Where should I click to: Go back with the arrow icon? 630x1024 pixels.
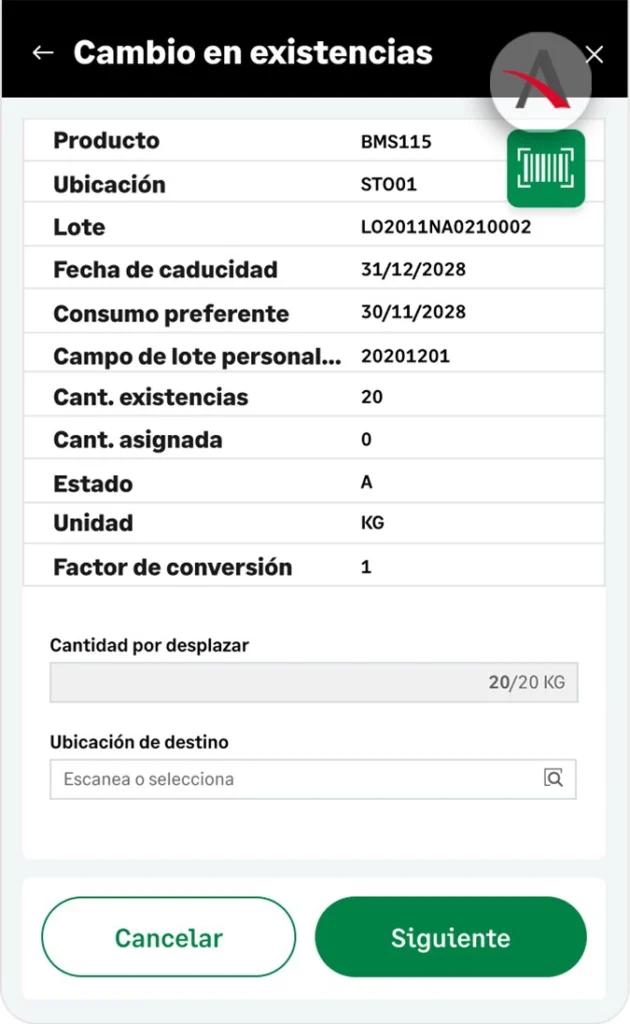pyautogui.click(x=42, y=53)
